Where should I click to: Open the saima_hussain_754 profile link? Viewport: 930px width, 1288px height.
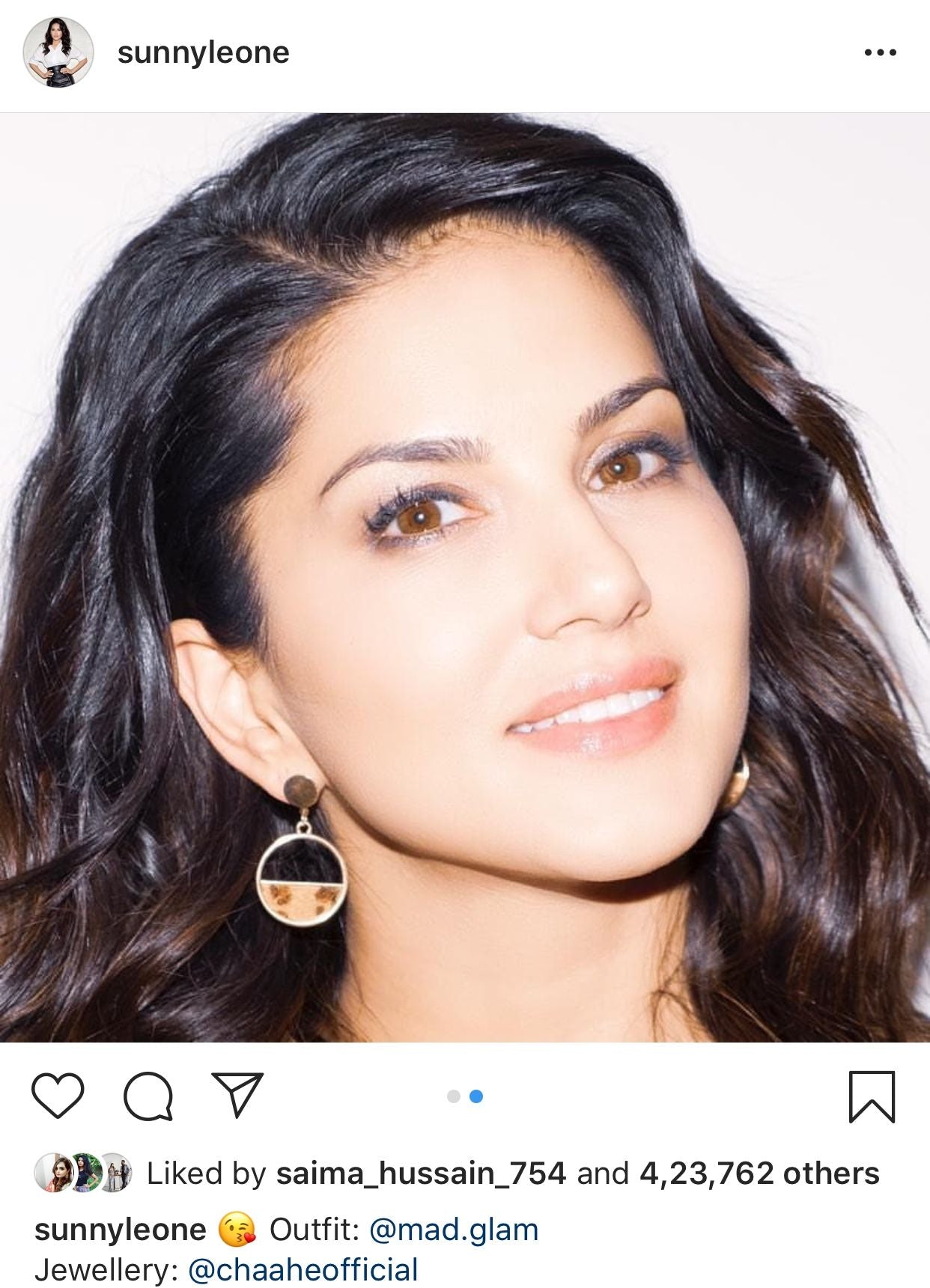pos(421,1173)
